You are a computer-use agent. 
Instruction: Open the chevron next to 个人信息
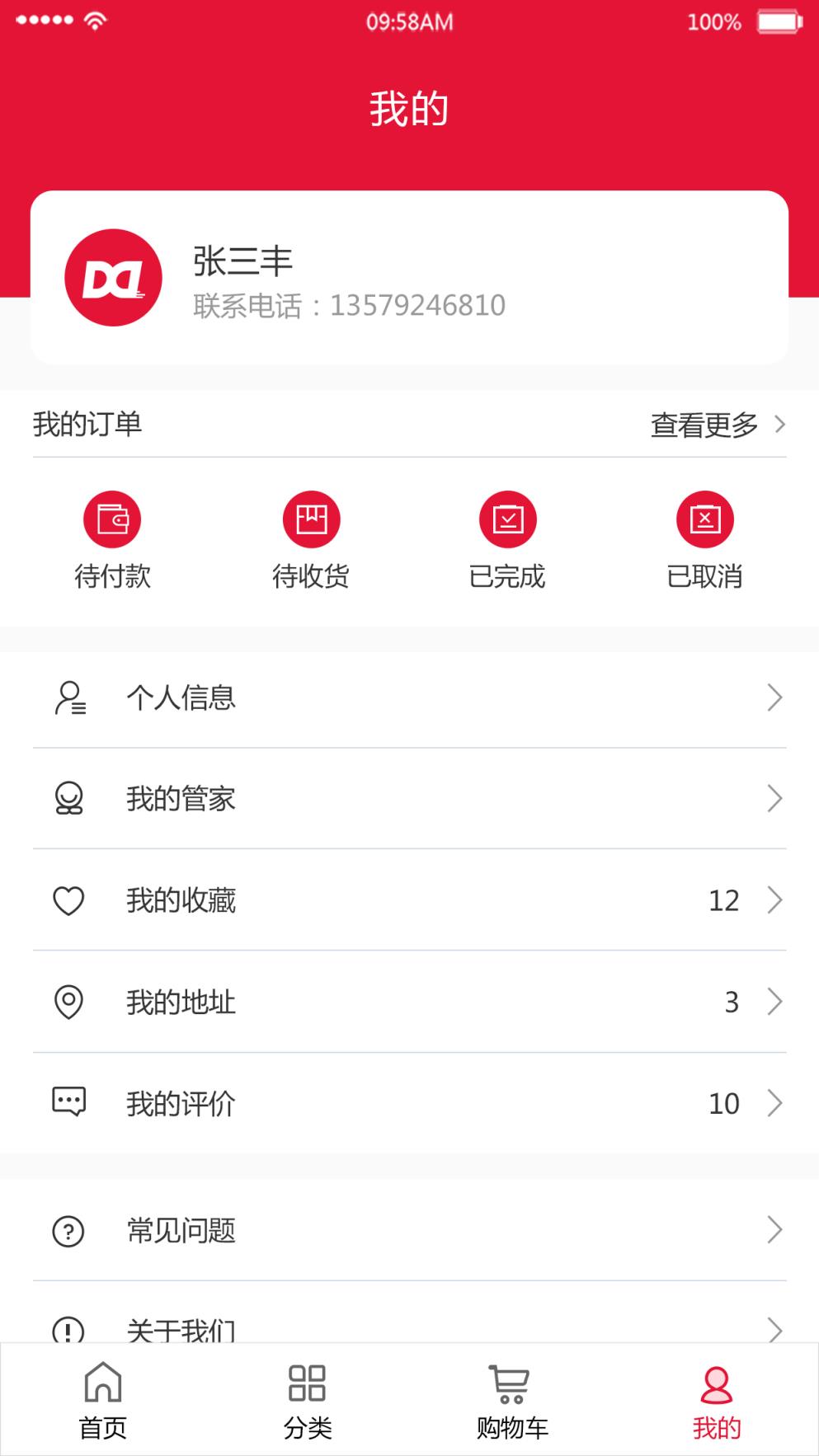pyautogui.click(x=774, y=697)
